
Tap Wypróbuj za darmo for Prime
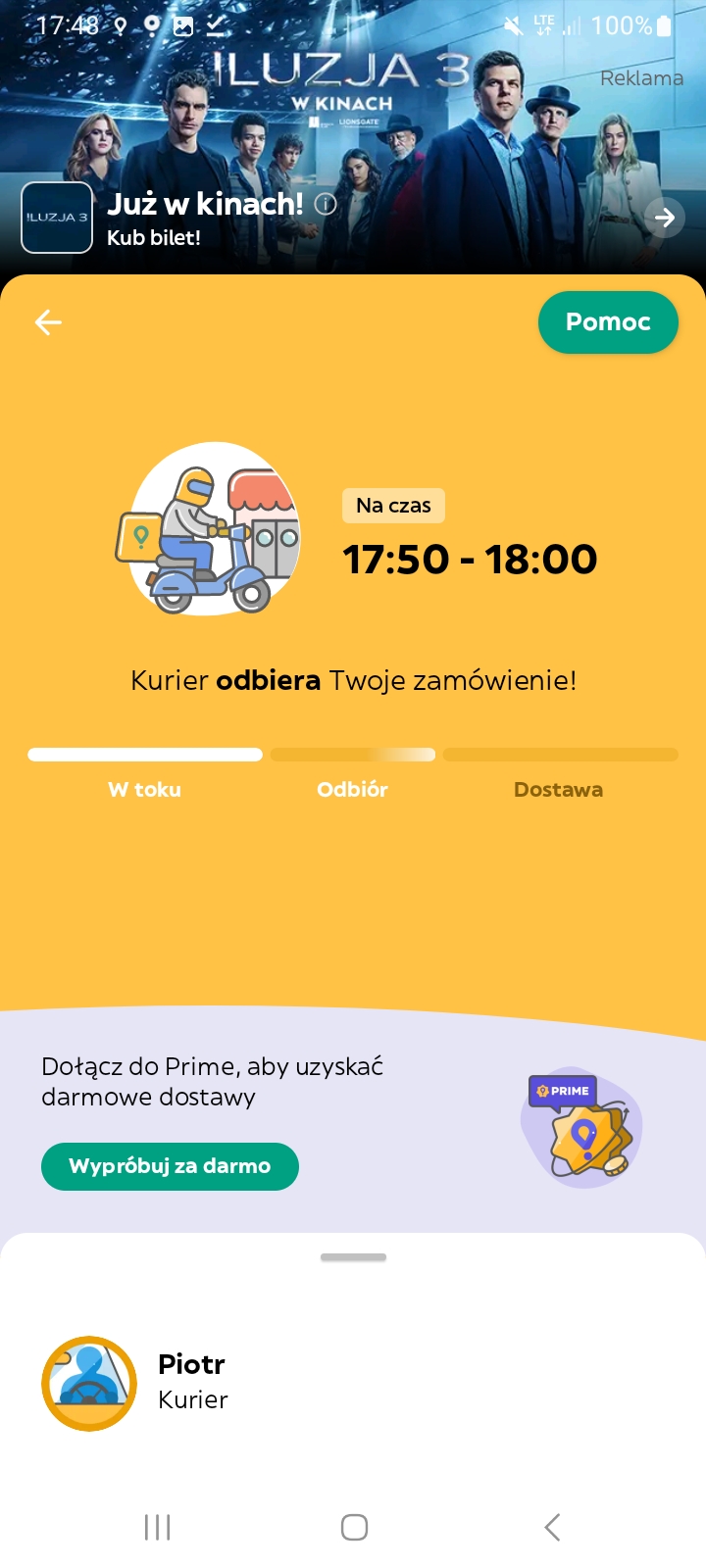click(170, 1166)
